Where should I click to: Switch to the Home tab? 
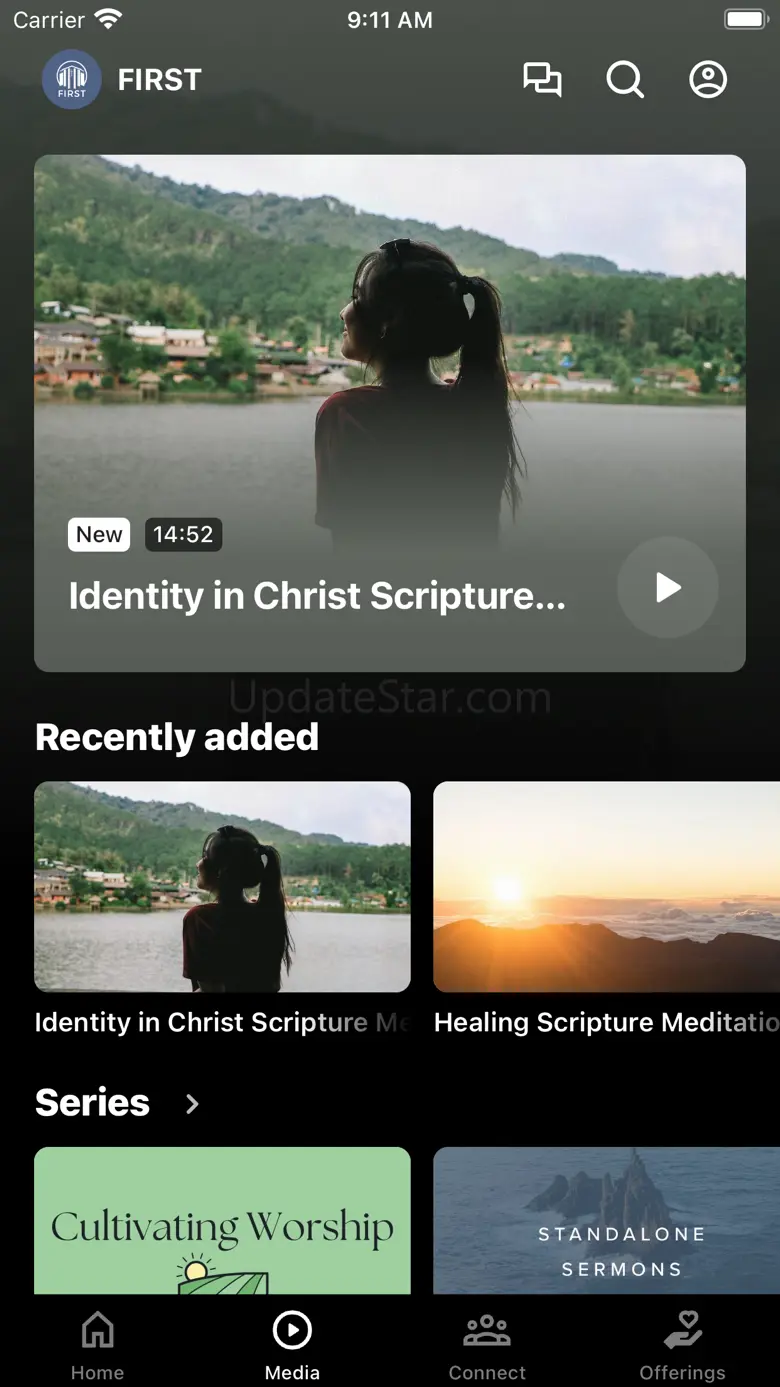point(97,1345)
